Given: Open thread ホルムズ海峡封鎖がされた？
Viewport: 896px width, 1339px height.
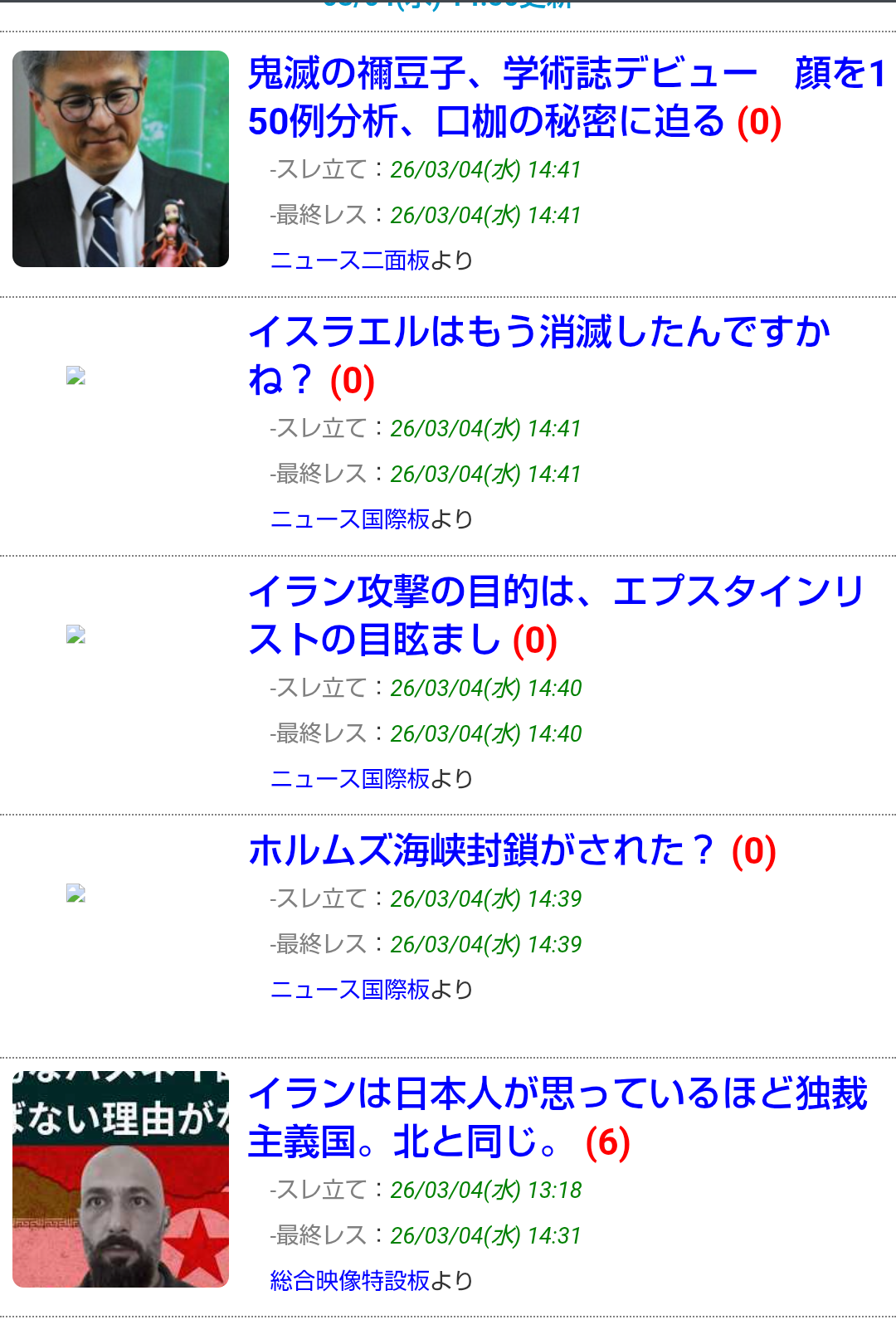Looking at the screenshot, I should pos(481,850).
